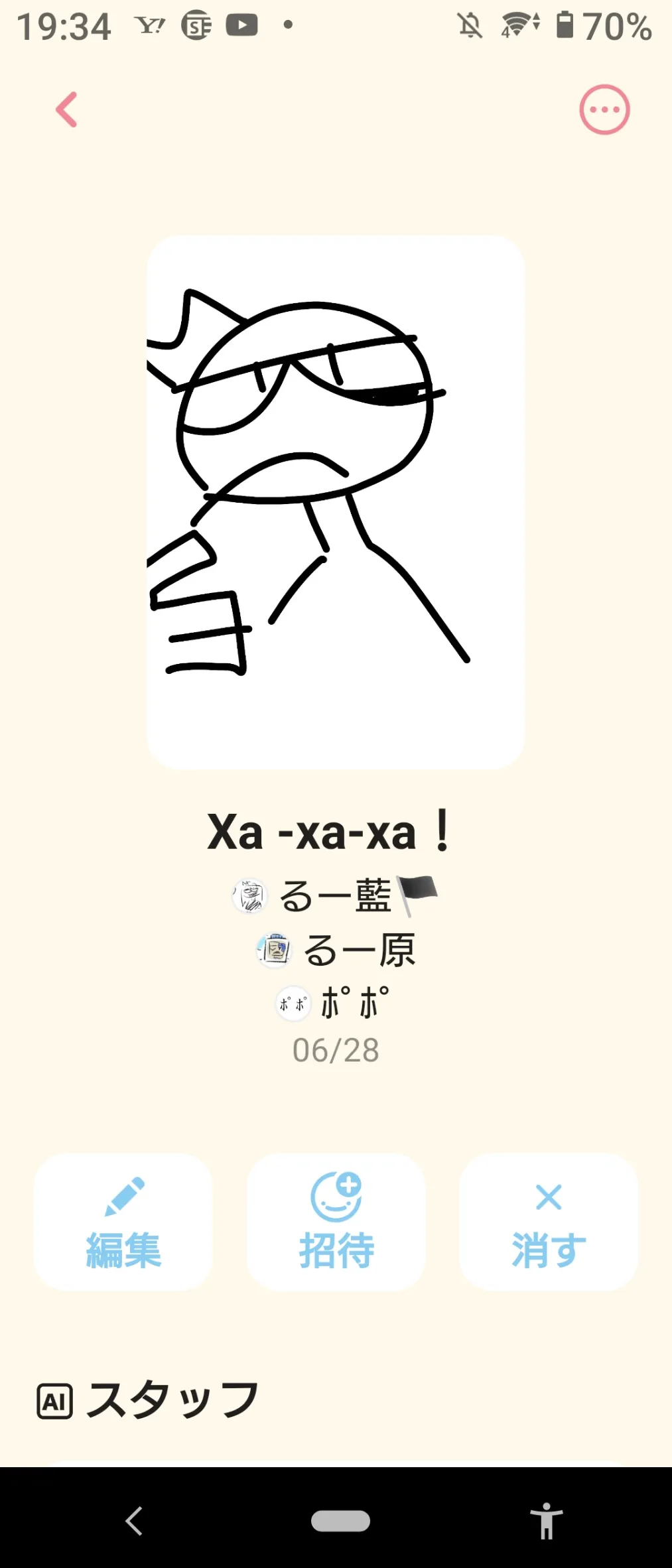Image resolution: width=672 pixels, height=1568 pixels.
Task: Open the Xa-xa-xa drawing image
Action: coord(336,502)
